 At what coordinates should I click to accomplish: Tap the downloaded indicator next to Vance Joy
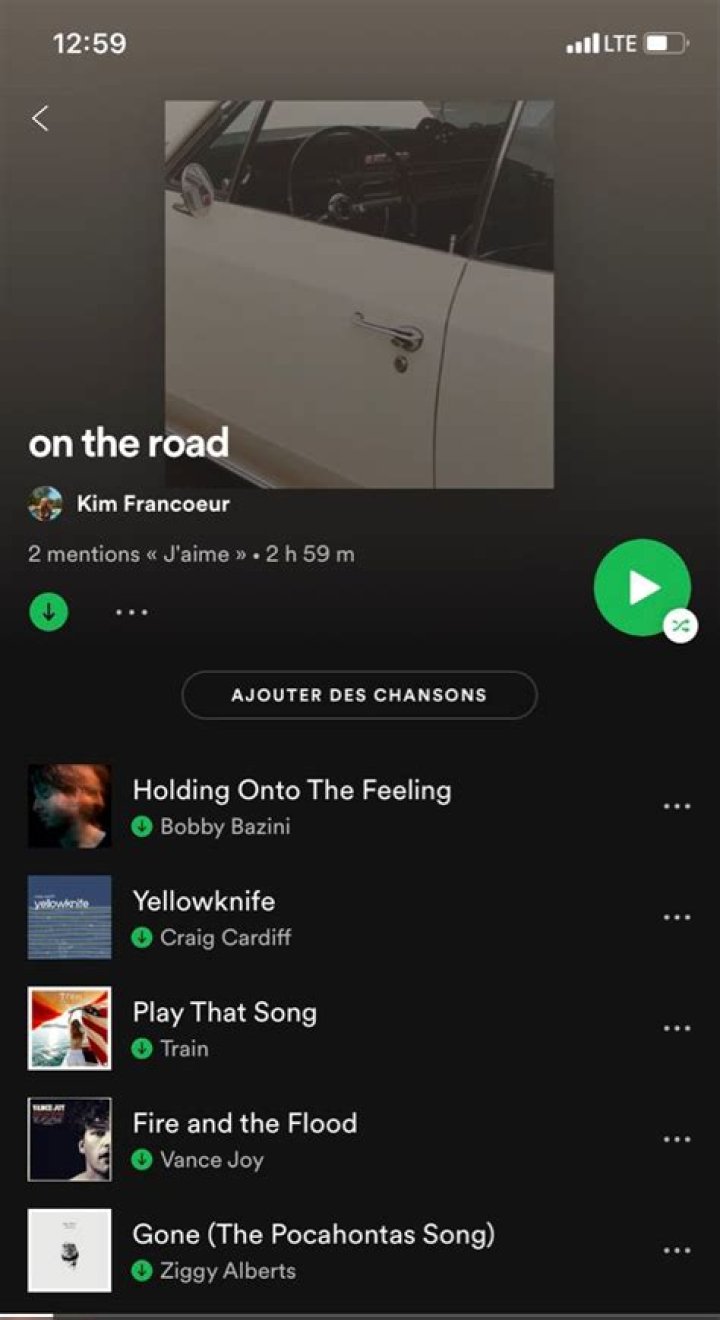click(141, 1160)
